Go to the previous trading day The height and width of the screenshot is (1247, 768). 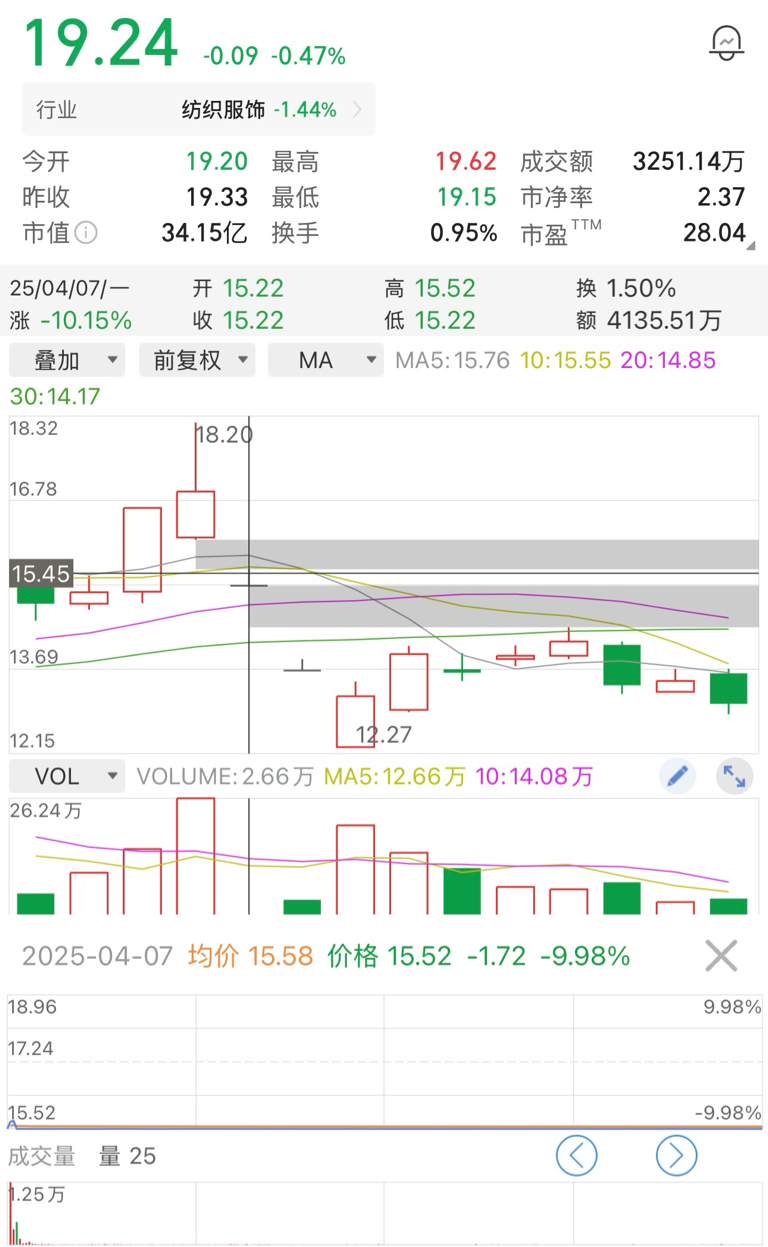(x=577, y=1156)
